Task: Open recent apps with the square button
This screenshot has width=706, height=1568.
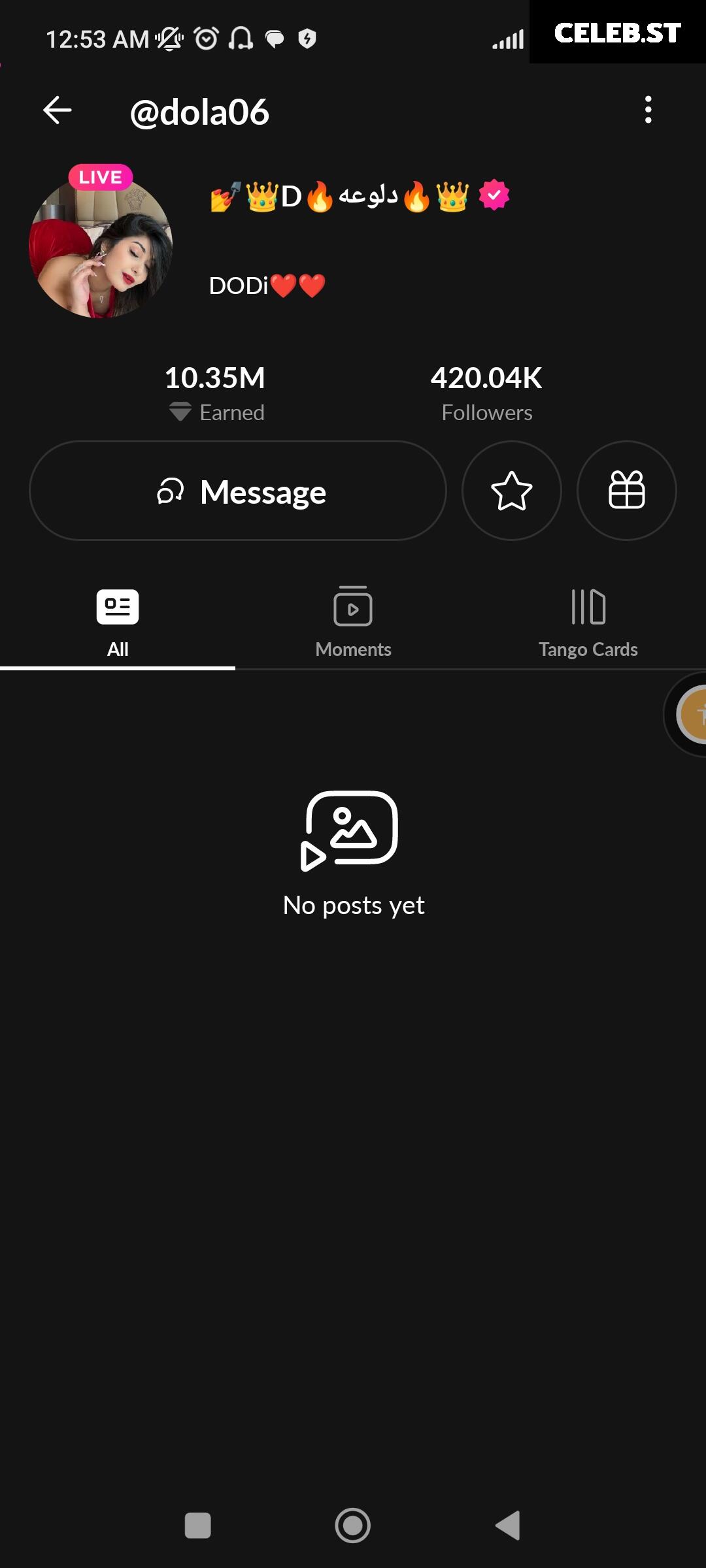Action: coord(198,1526)
